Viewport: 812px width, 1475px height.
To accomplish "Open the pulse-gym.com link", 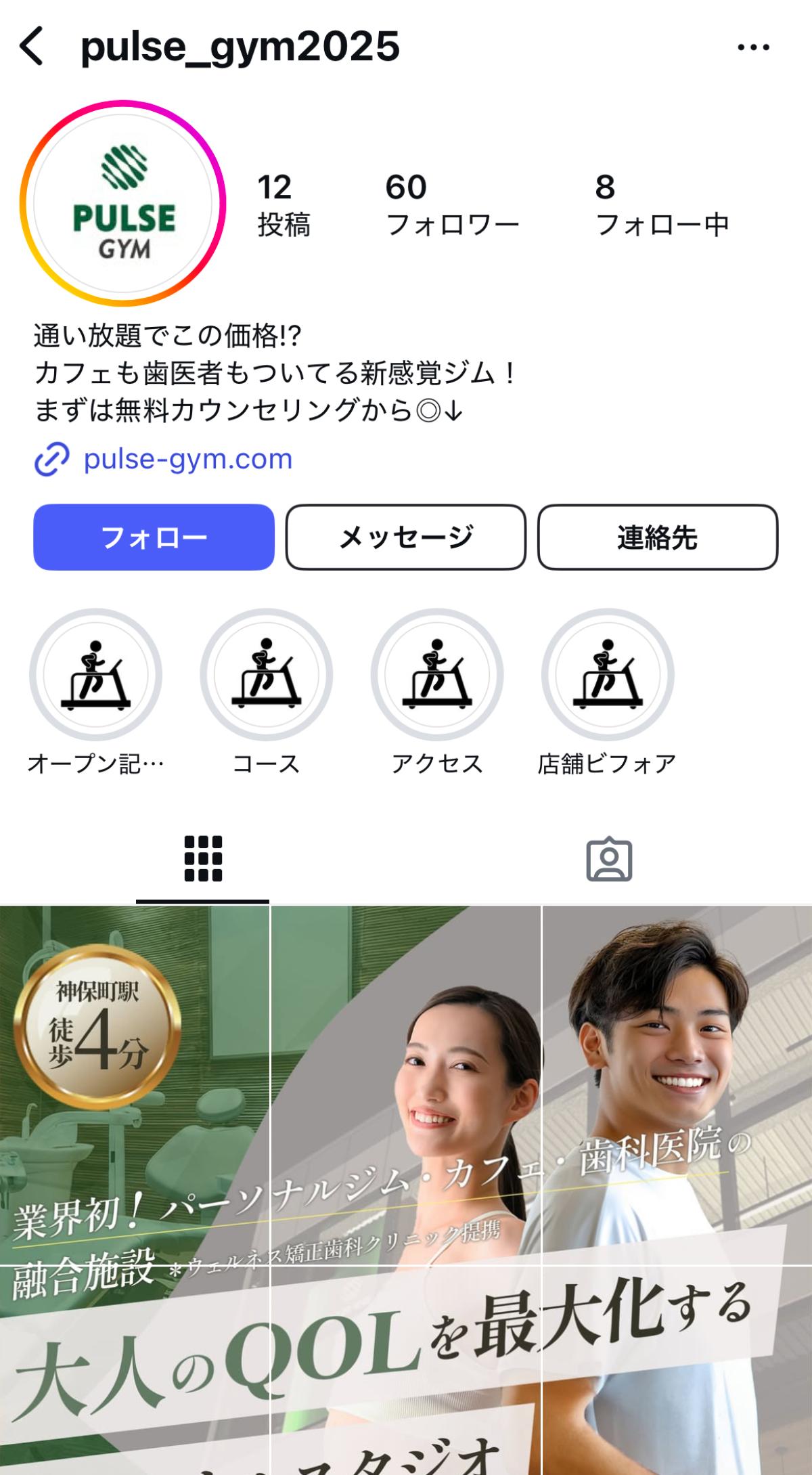I will pyautogui.click(x=187, y=459).
